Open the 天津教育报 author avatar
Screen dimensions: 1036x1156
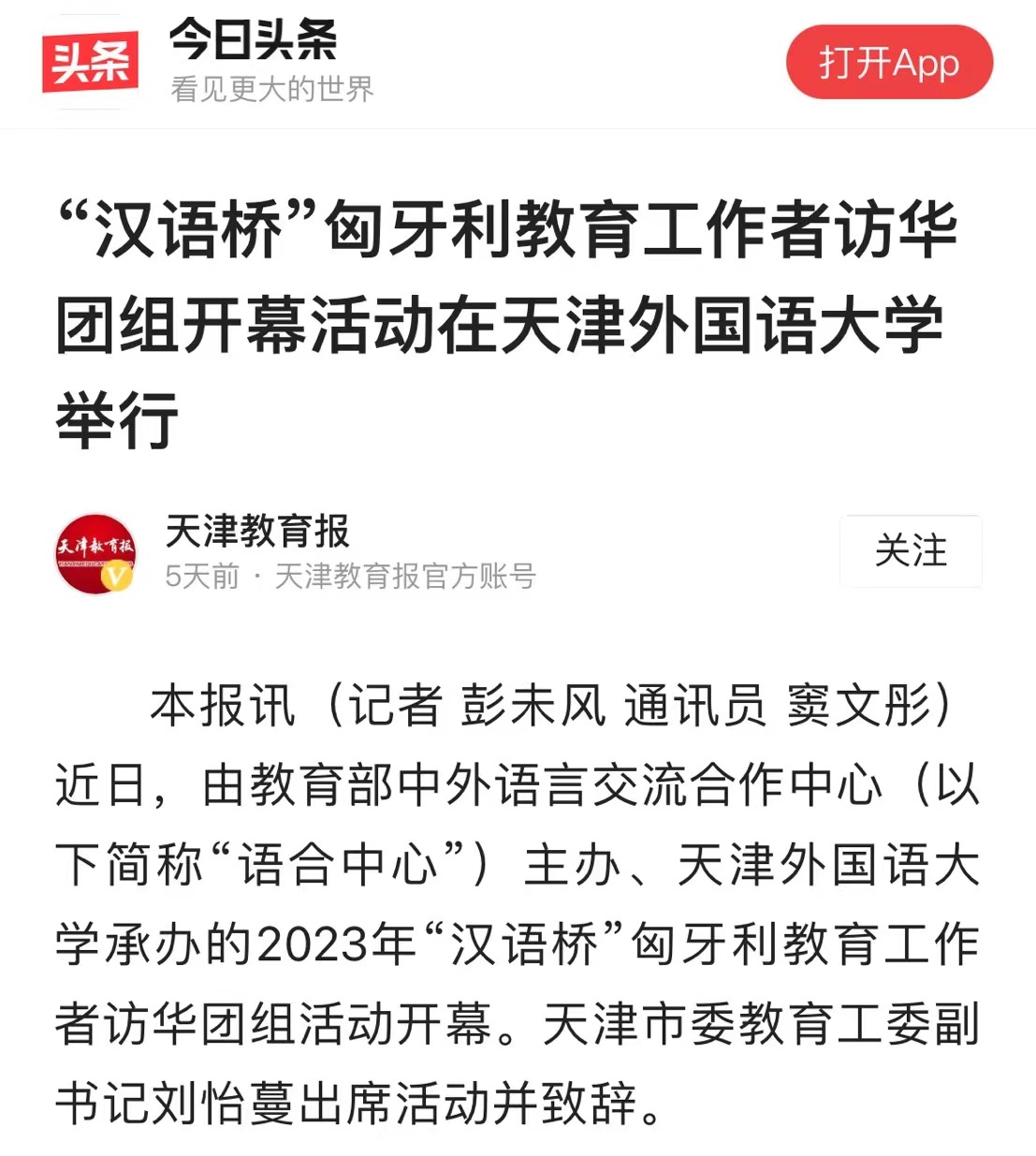95,552
